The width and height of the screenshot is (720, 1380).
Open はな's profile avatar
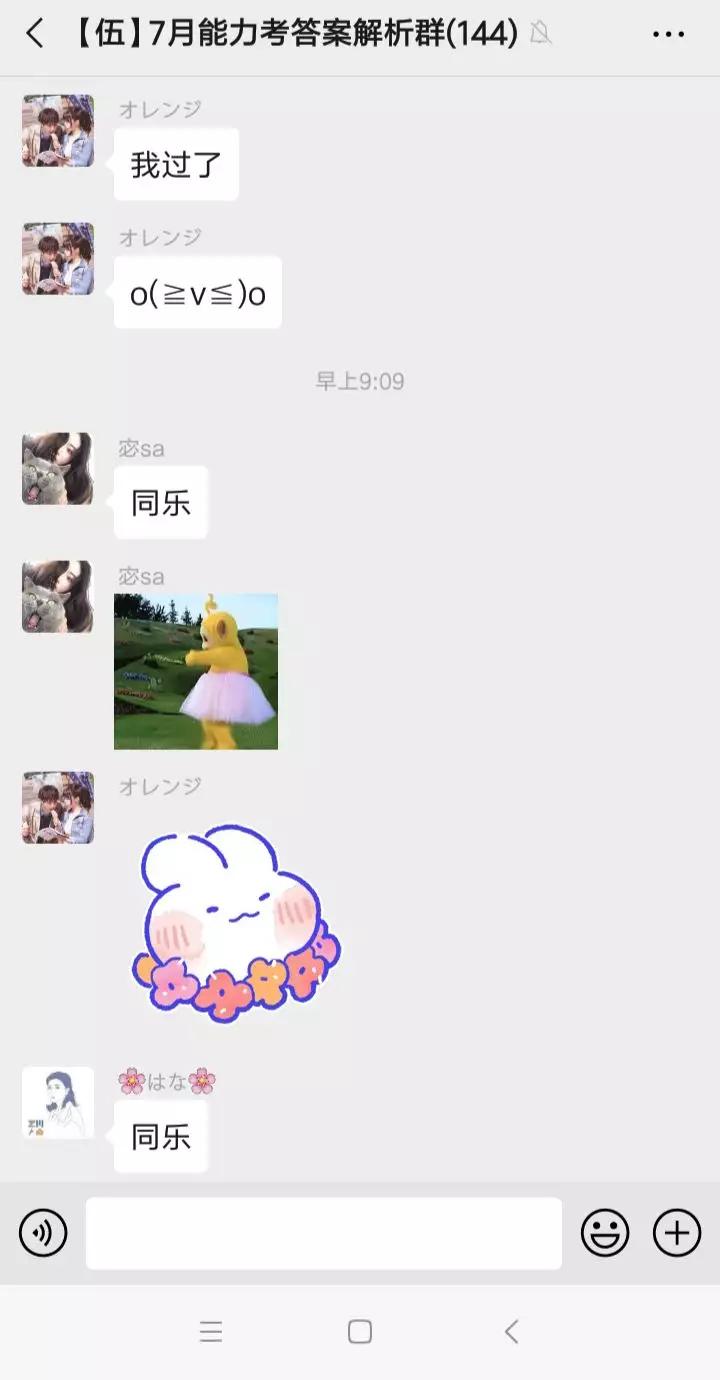[x=57, y=1102]
